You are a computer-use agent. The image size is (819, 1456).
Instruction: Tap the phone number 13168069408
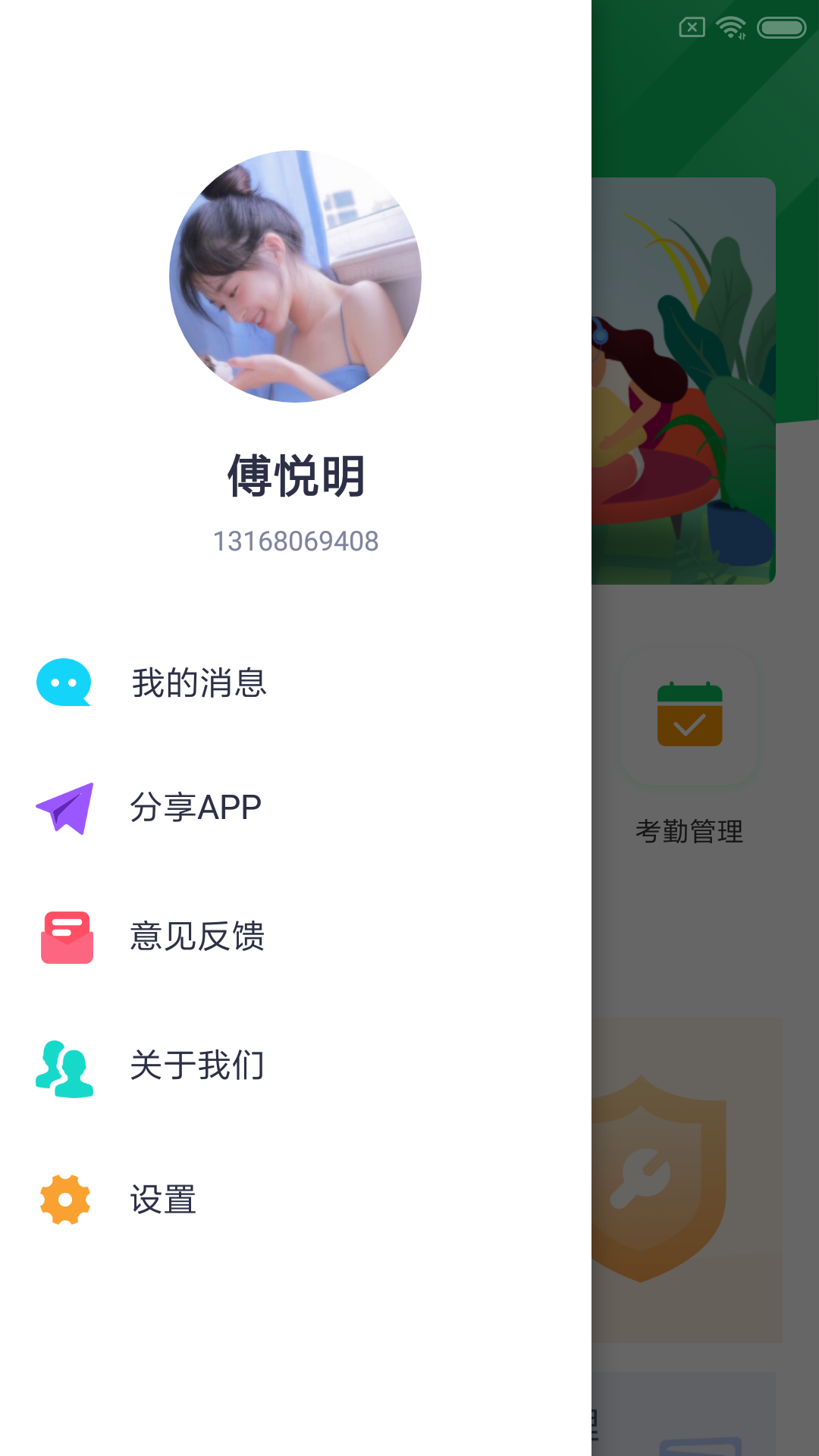(x=296, y=541)
